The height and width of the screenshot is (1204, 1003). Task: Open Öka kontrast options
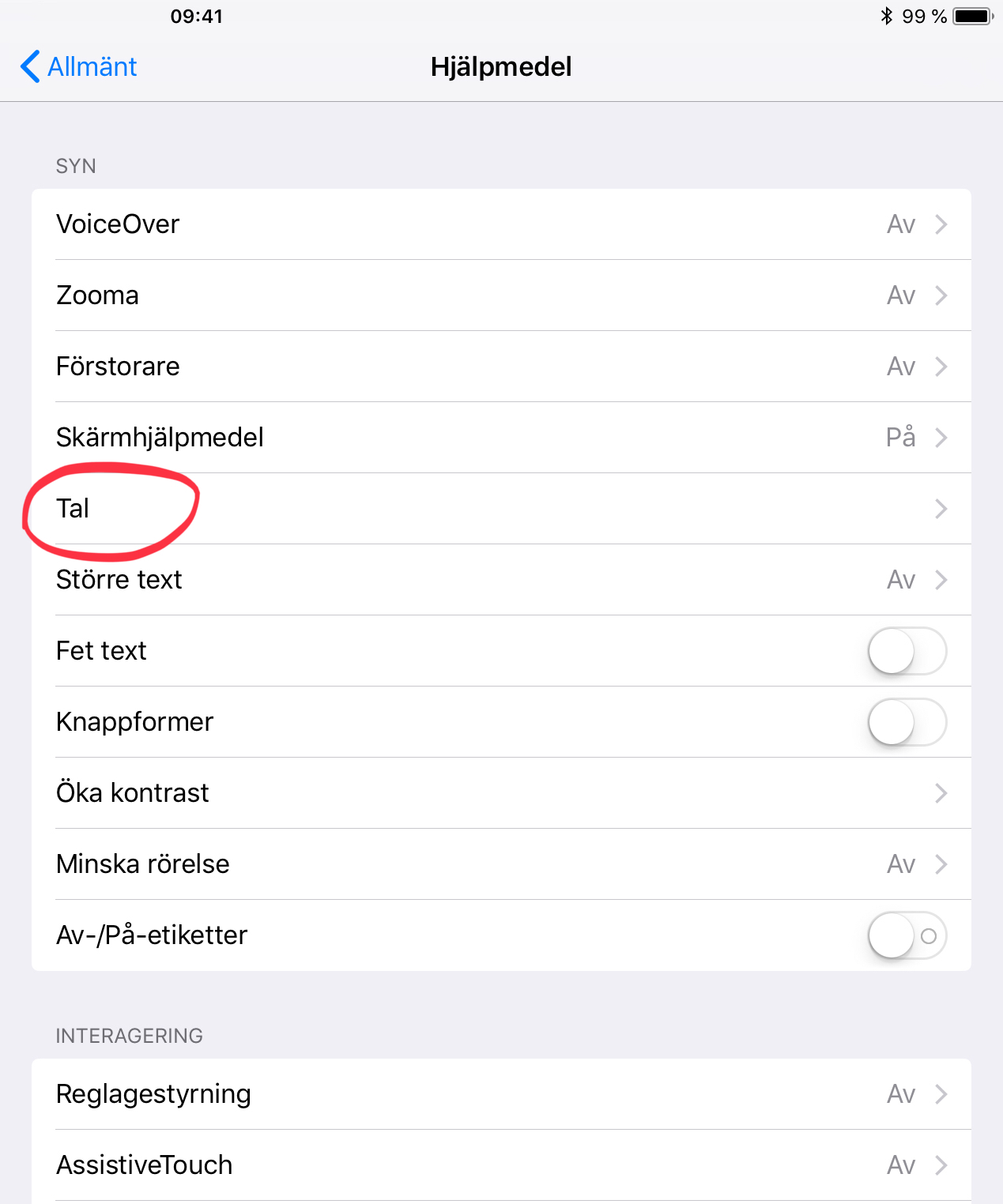pyautogui.click(x=501, y=793)
